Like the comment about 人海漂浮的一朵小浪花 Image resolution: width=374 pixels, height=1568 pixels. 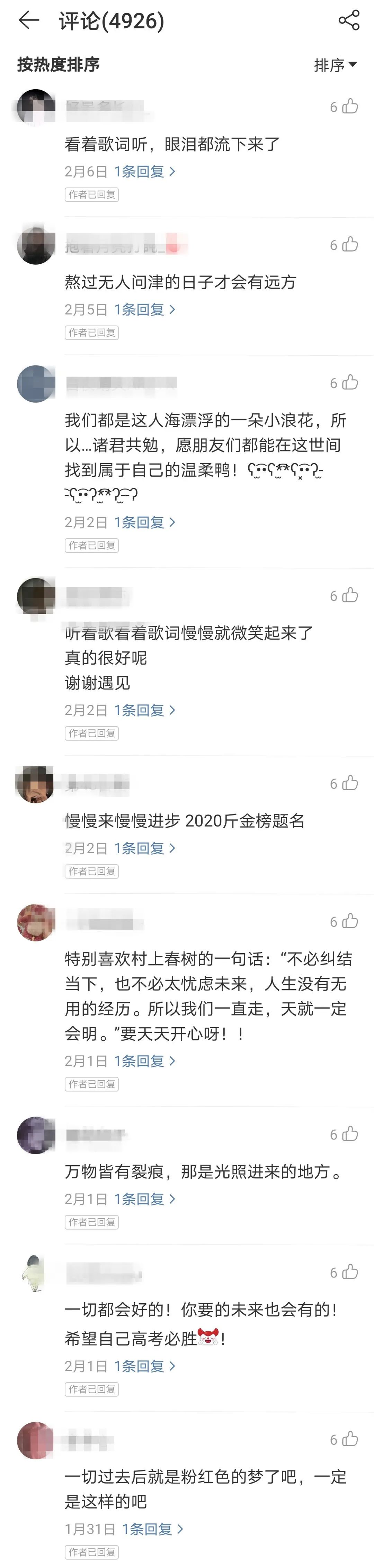click(350, 382)
